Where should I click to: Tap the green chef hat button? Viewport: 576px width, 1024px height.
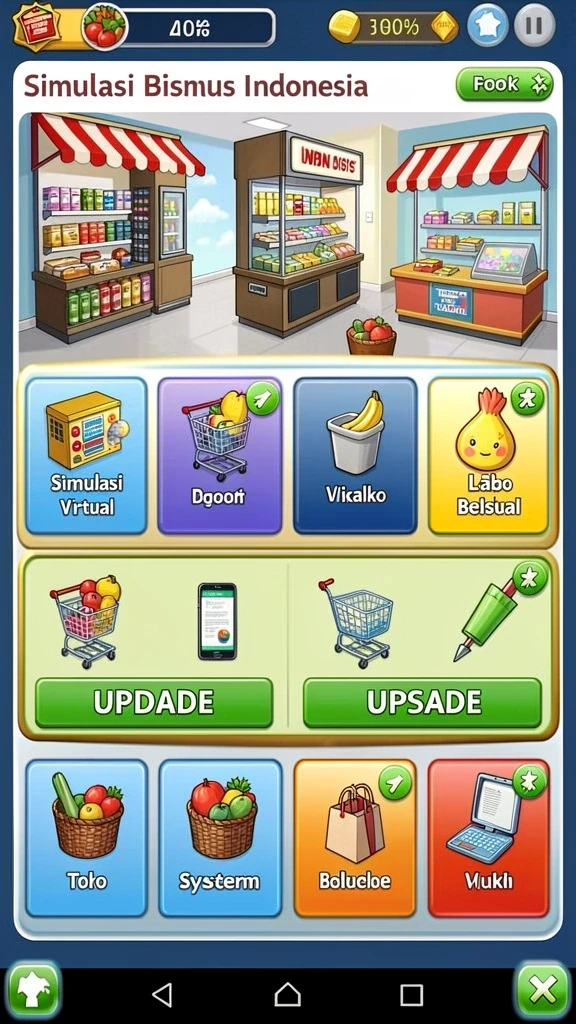point(33,991)
